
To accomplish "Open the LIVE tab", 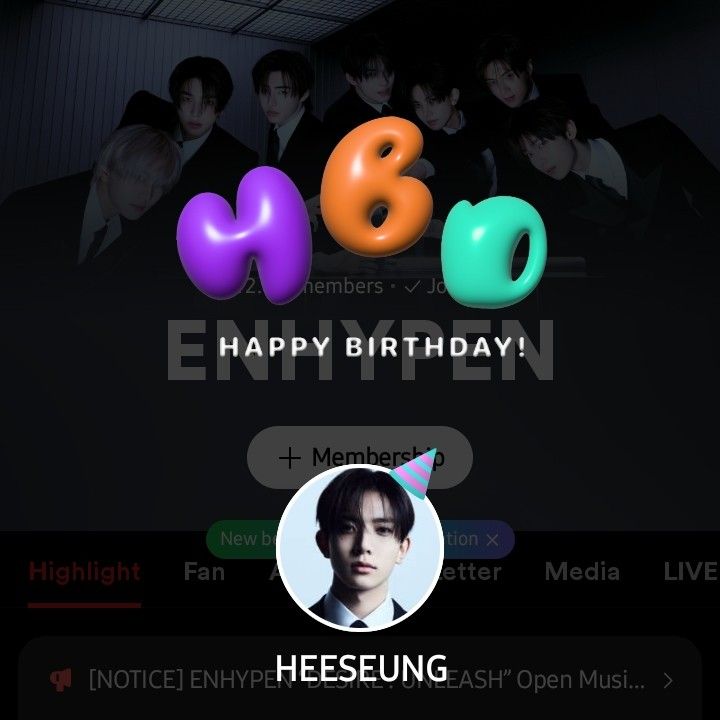I will [x=690, y=572].
